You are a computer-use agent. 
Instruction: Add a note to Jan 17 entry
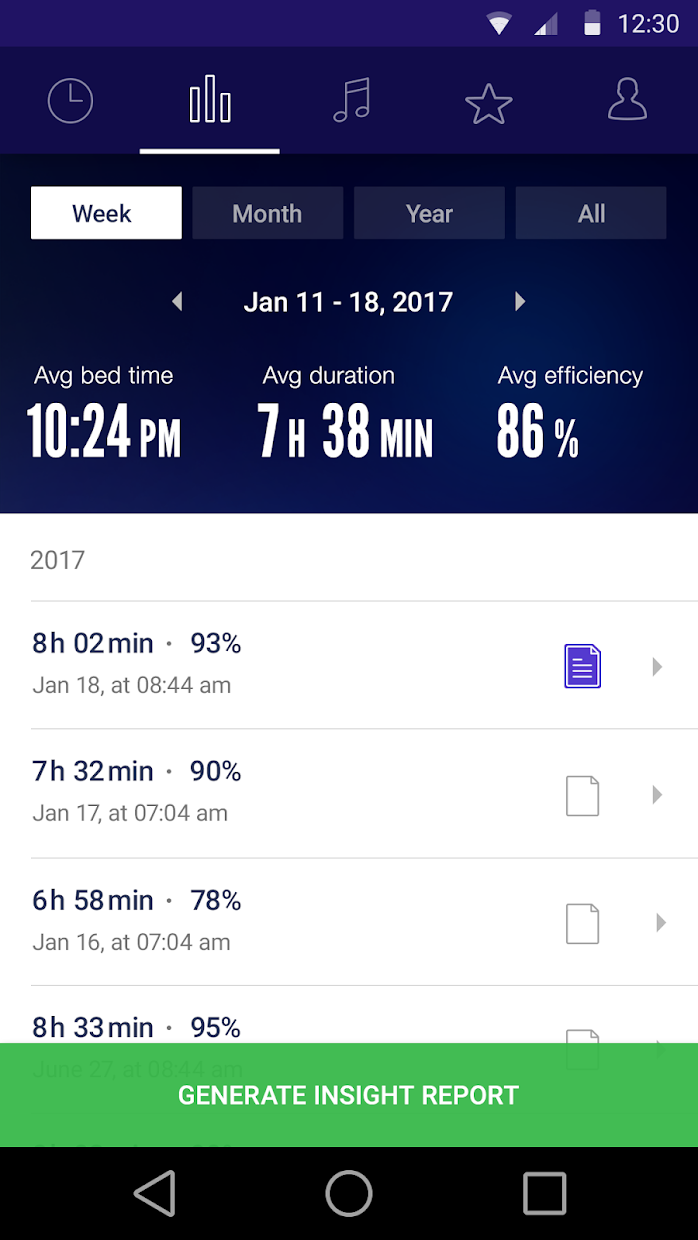coord(582,795)
